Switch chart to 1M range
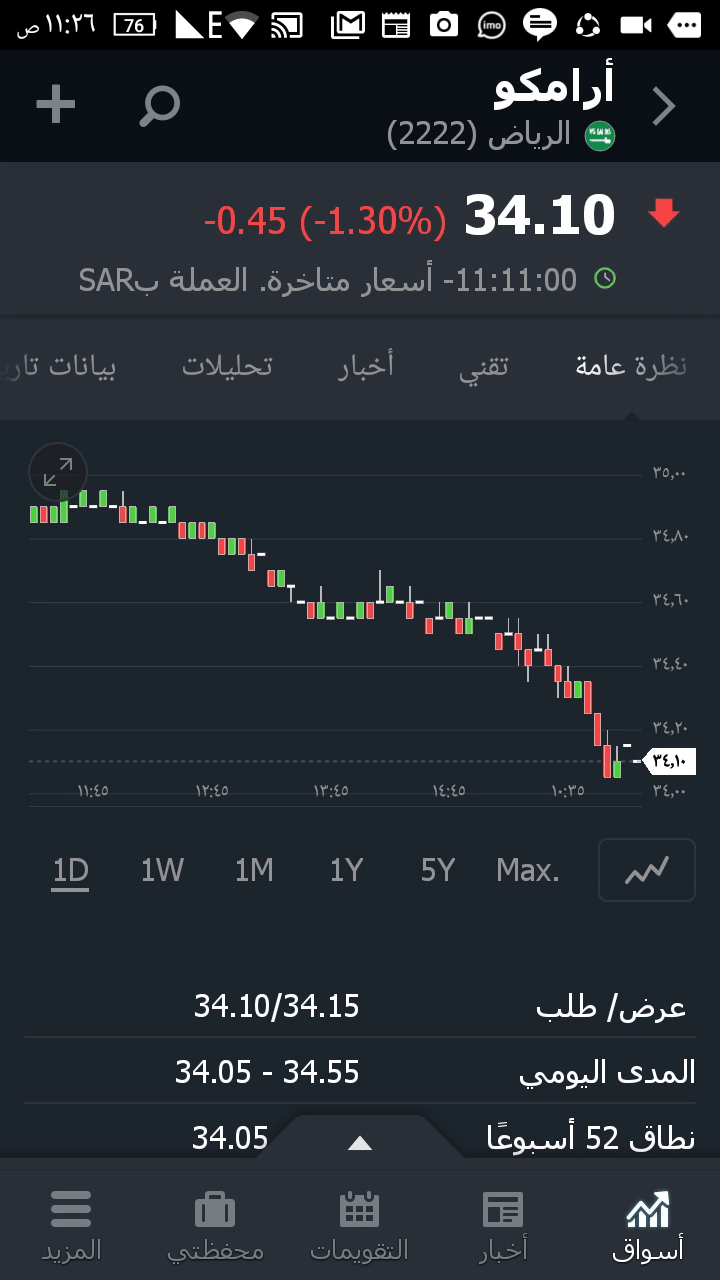The height and width of the screenshot is (1280, 720). pyautogui.click(x=254, y=871)
